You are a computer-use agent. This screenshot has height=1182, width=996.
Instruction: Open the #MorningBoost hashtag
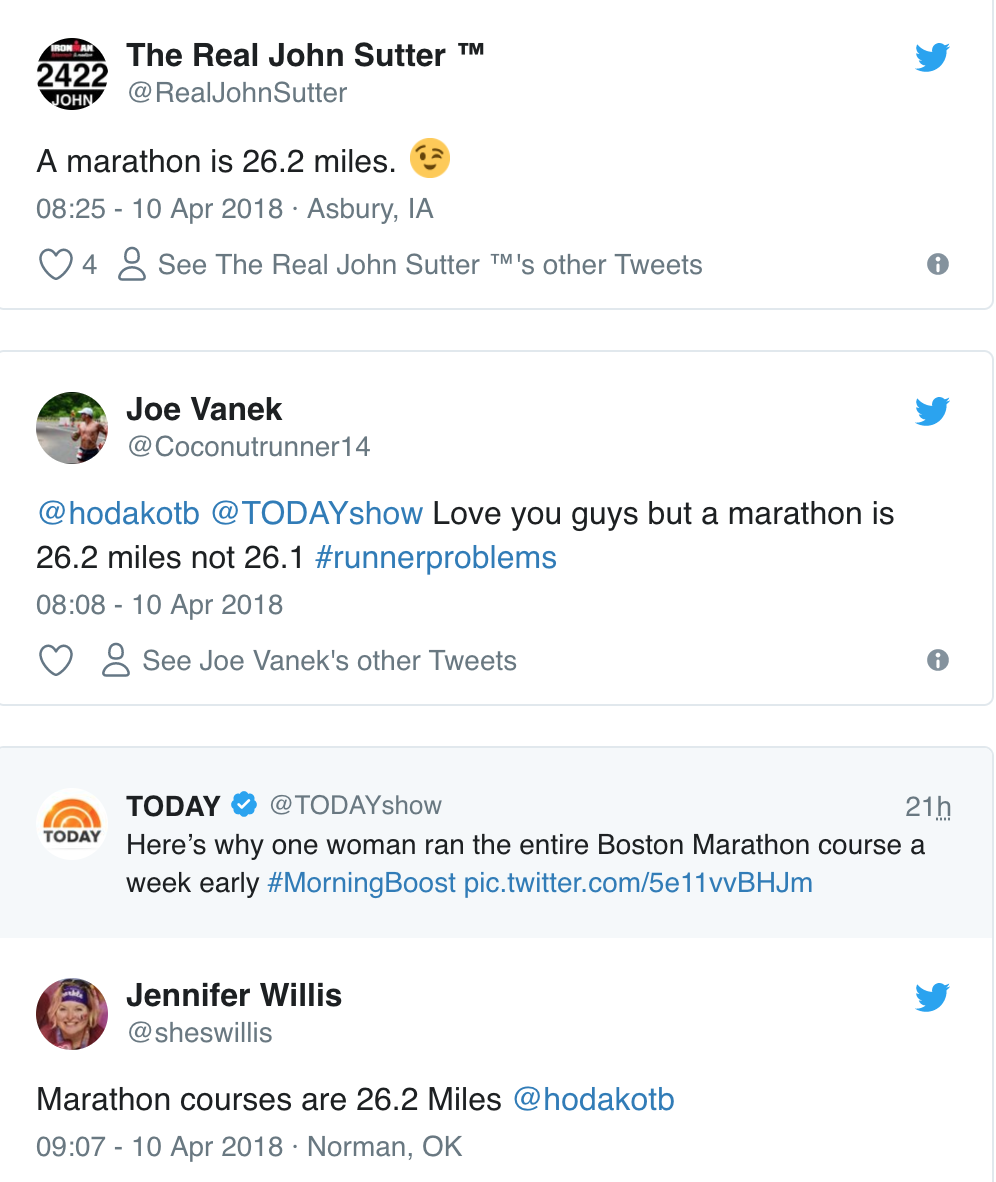pos(362,883)
